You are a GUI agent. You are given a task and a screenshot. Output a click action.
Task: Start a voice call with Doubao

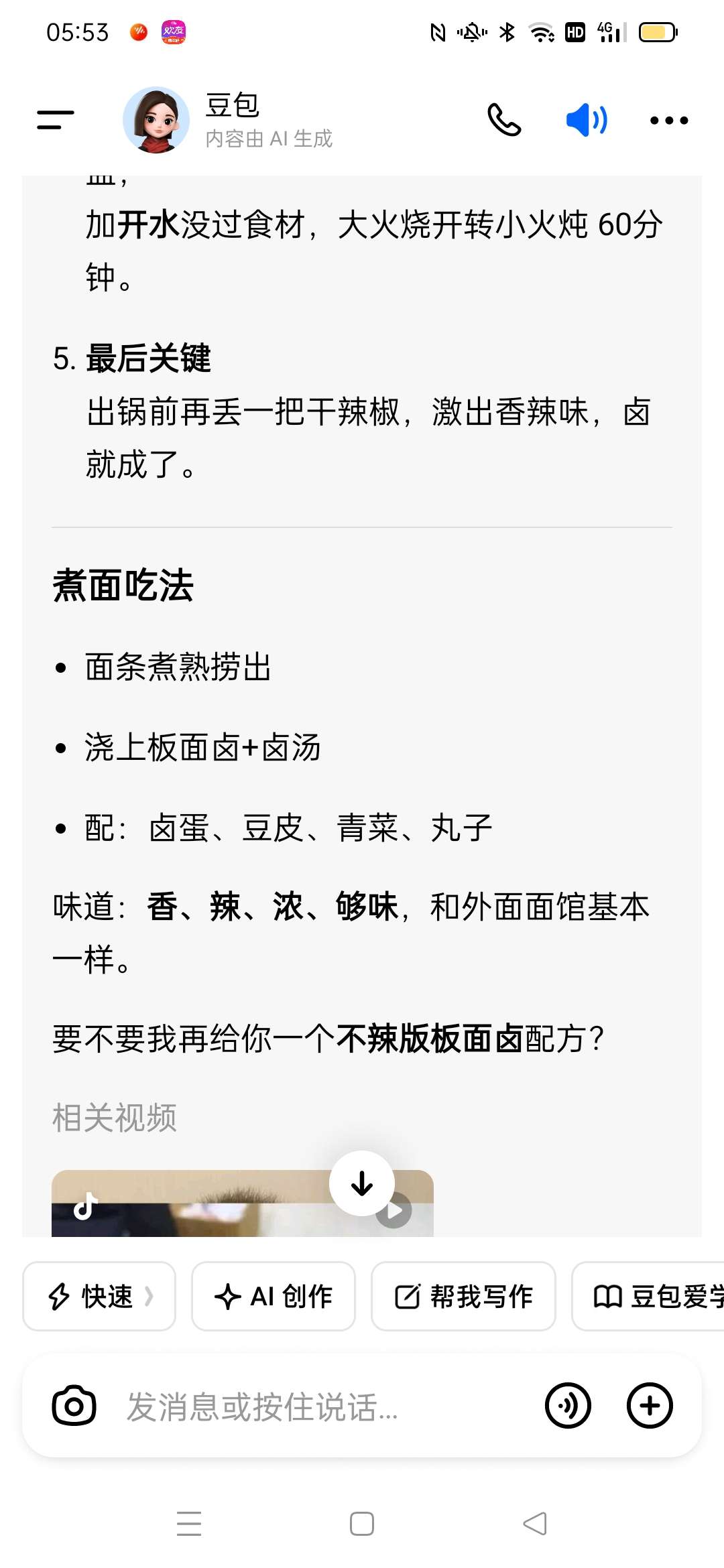click(503, 120)
